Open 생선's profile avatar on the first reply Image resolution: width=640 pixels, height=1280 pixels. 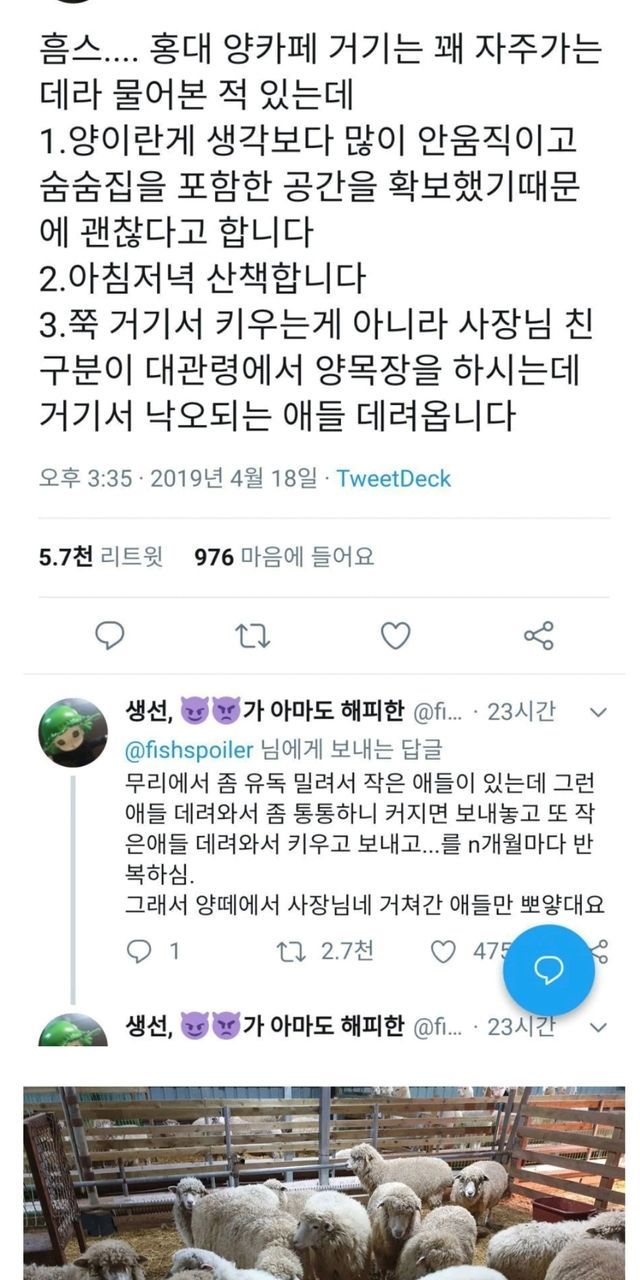tap(73, 732)
